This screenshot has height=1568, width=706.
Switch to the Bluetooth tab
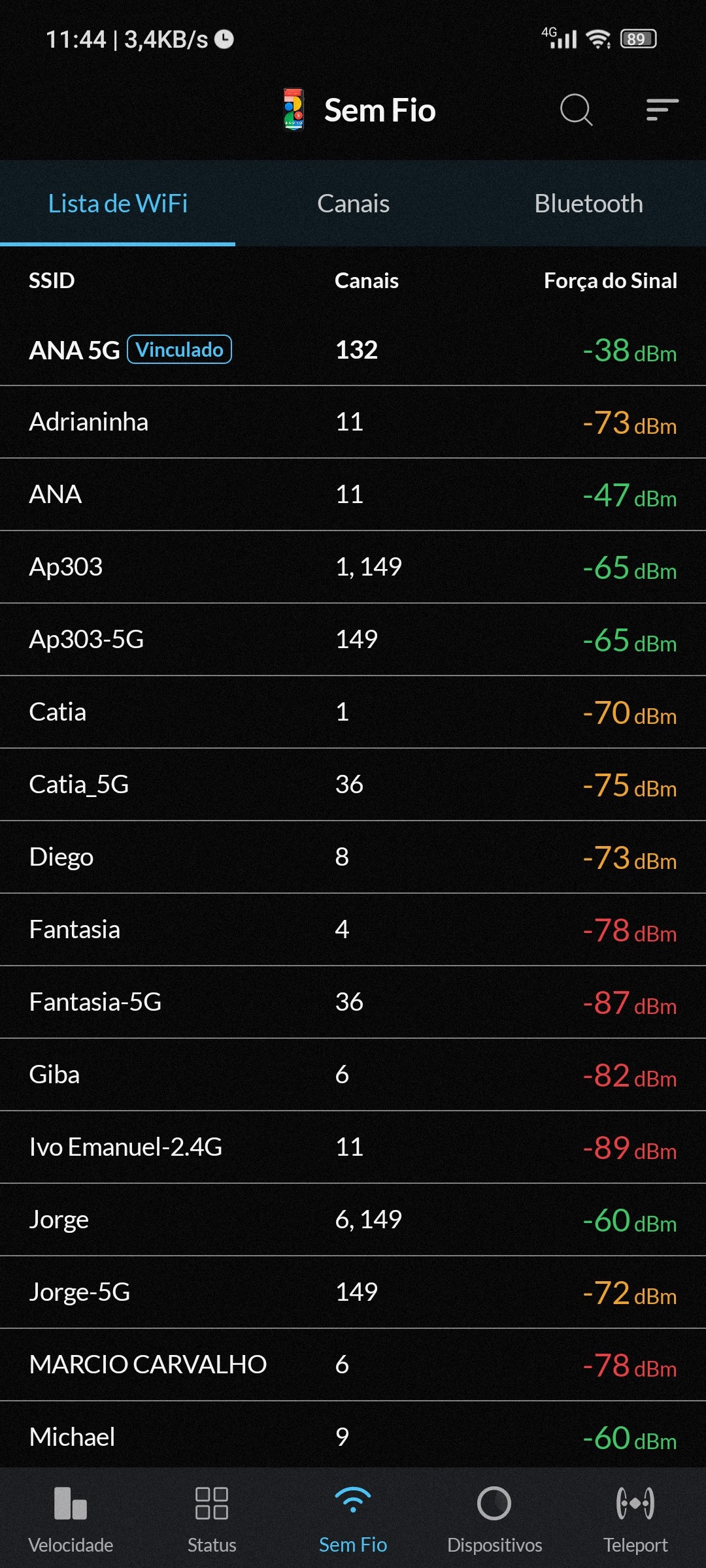pos(588,204)
